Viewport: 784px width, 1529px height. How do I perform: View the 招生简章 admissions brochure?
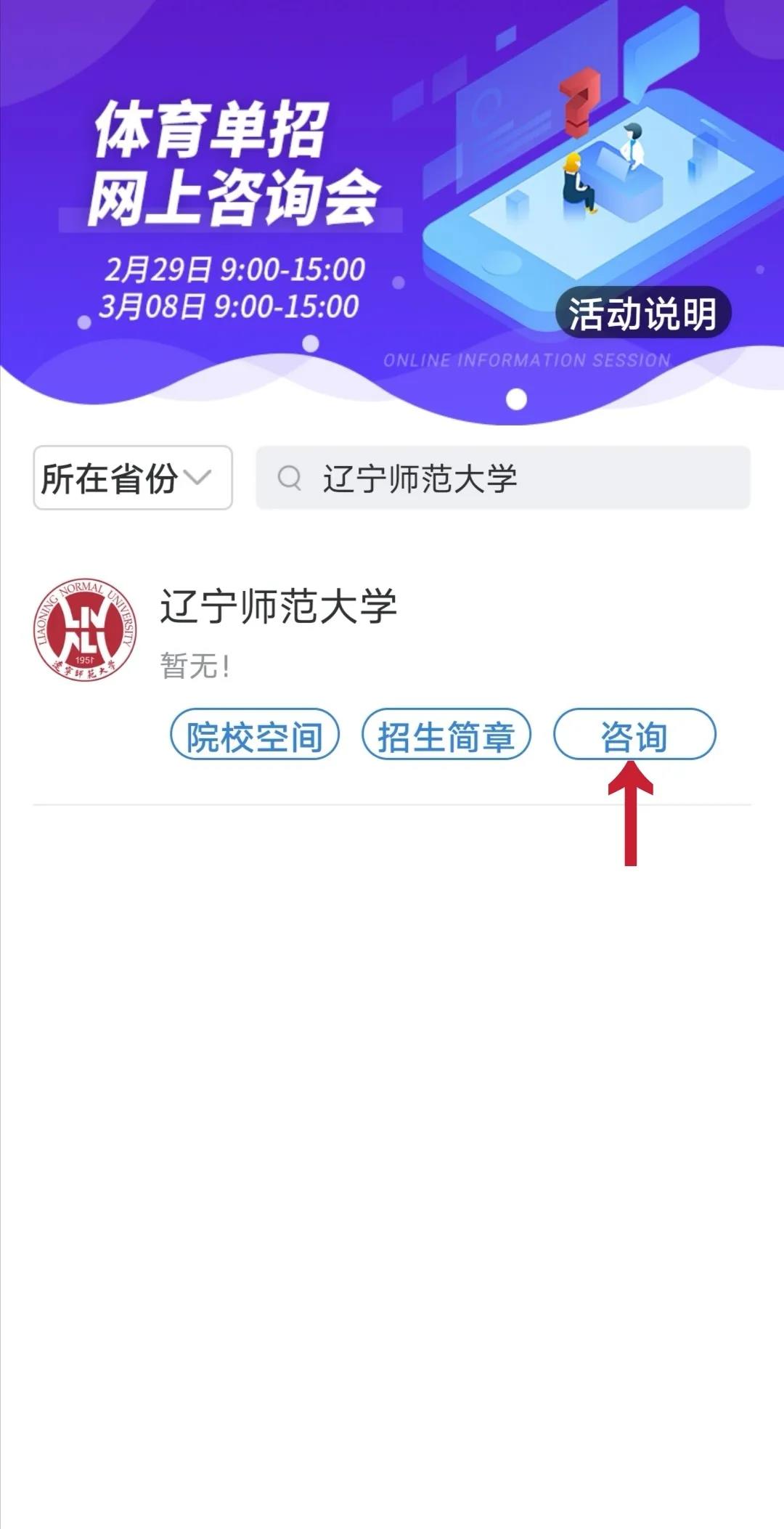(x=446, y=735)
